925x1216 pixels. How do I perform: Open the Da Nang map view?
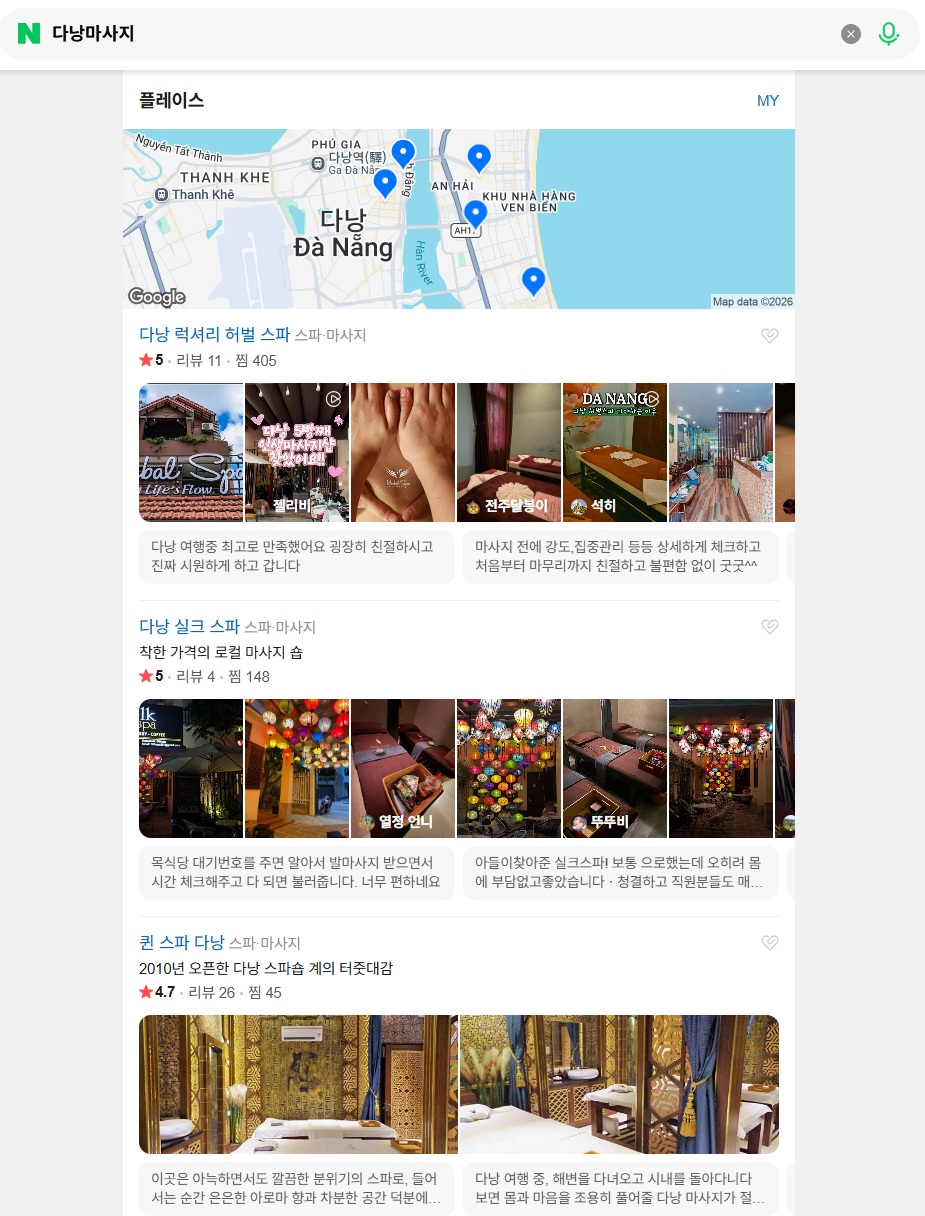pyautogui.click(x=459, y=219)
